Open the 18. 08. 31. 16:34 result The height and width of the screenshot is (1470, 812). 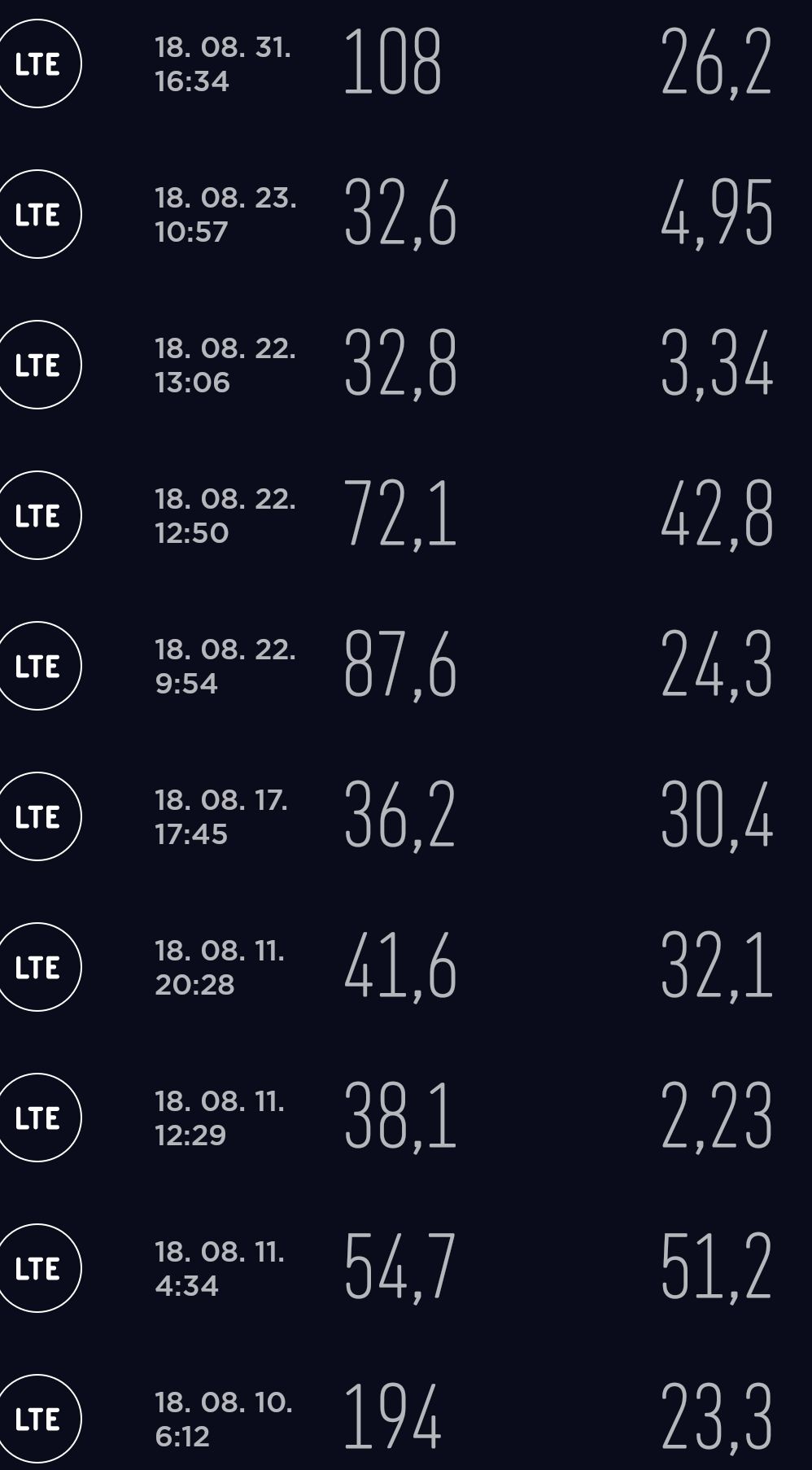406,63
